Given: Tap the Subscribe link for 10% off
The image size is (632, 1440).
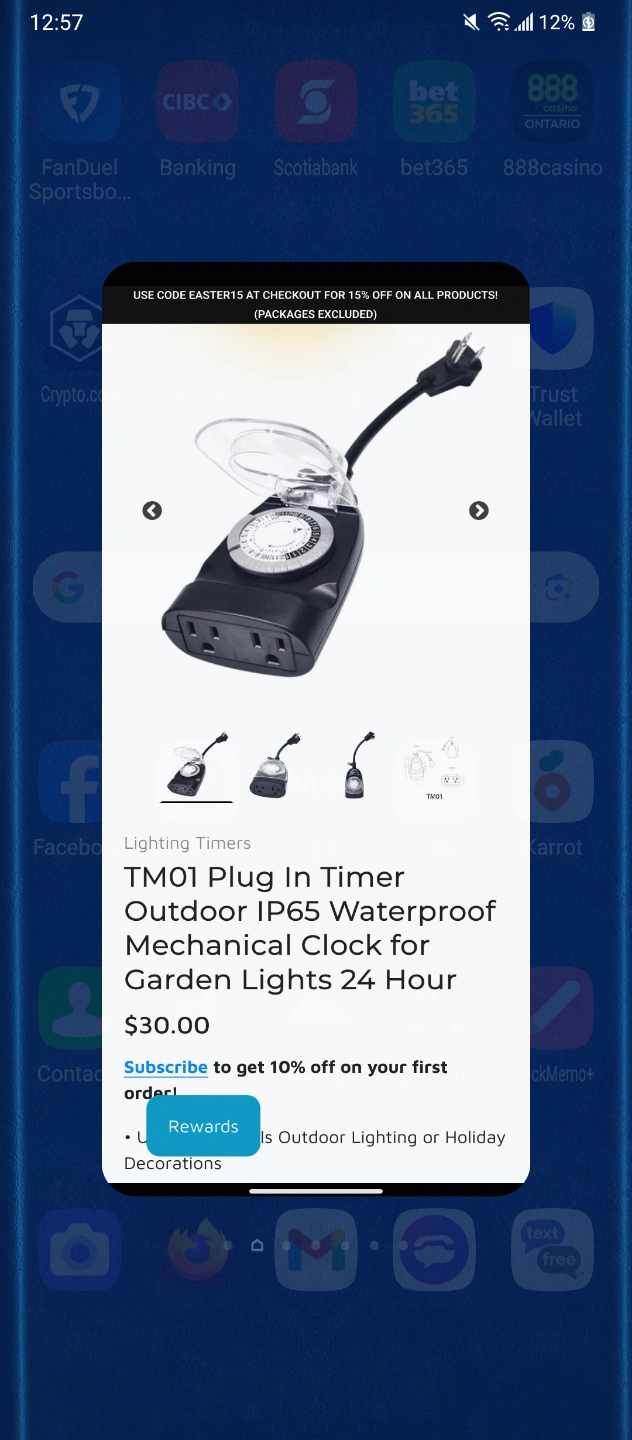Looking at the screenshot, I should pyautogui.click(x=166, y=1067).
